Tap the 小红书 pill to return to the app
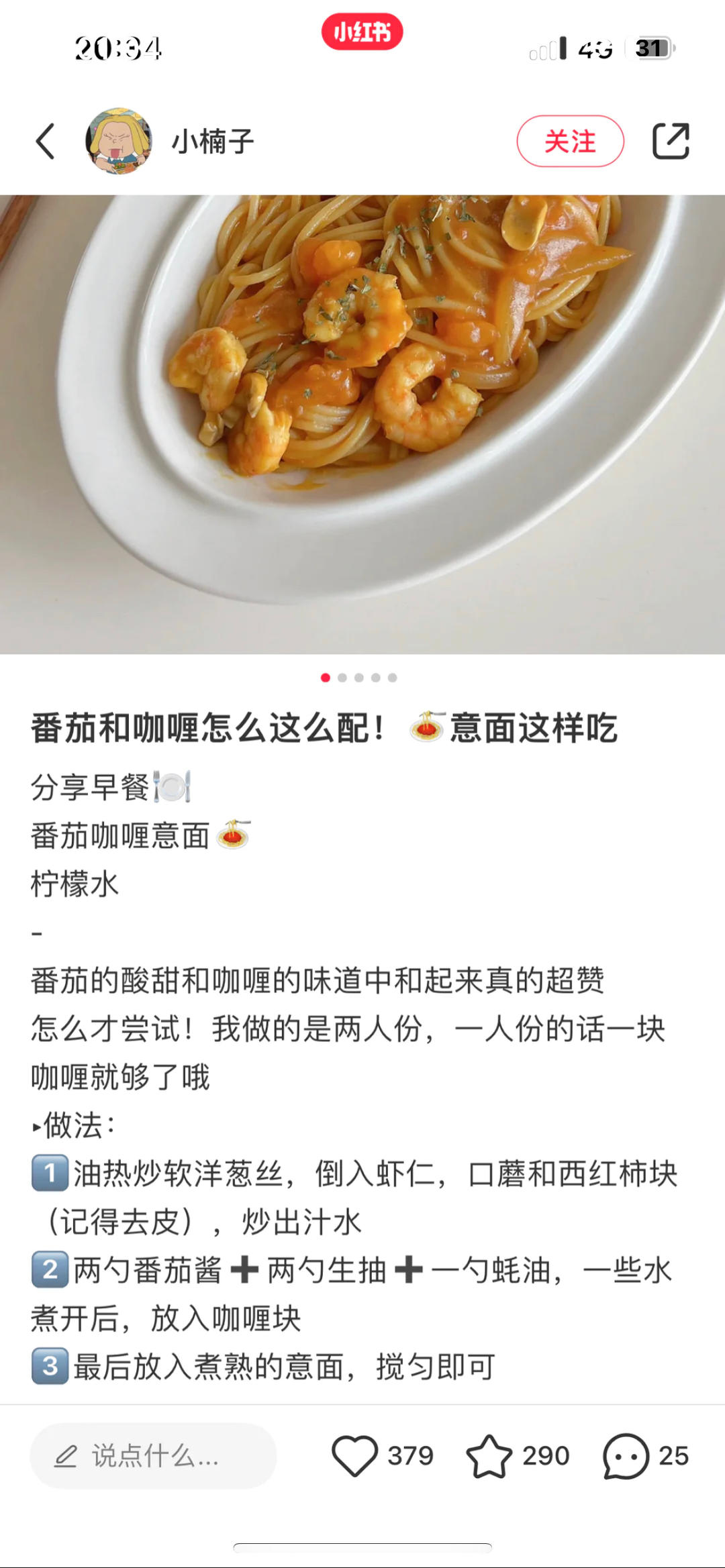The image size is (725, 1568). pyautogui.click(x=362, y=32)
